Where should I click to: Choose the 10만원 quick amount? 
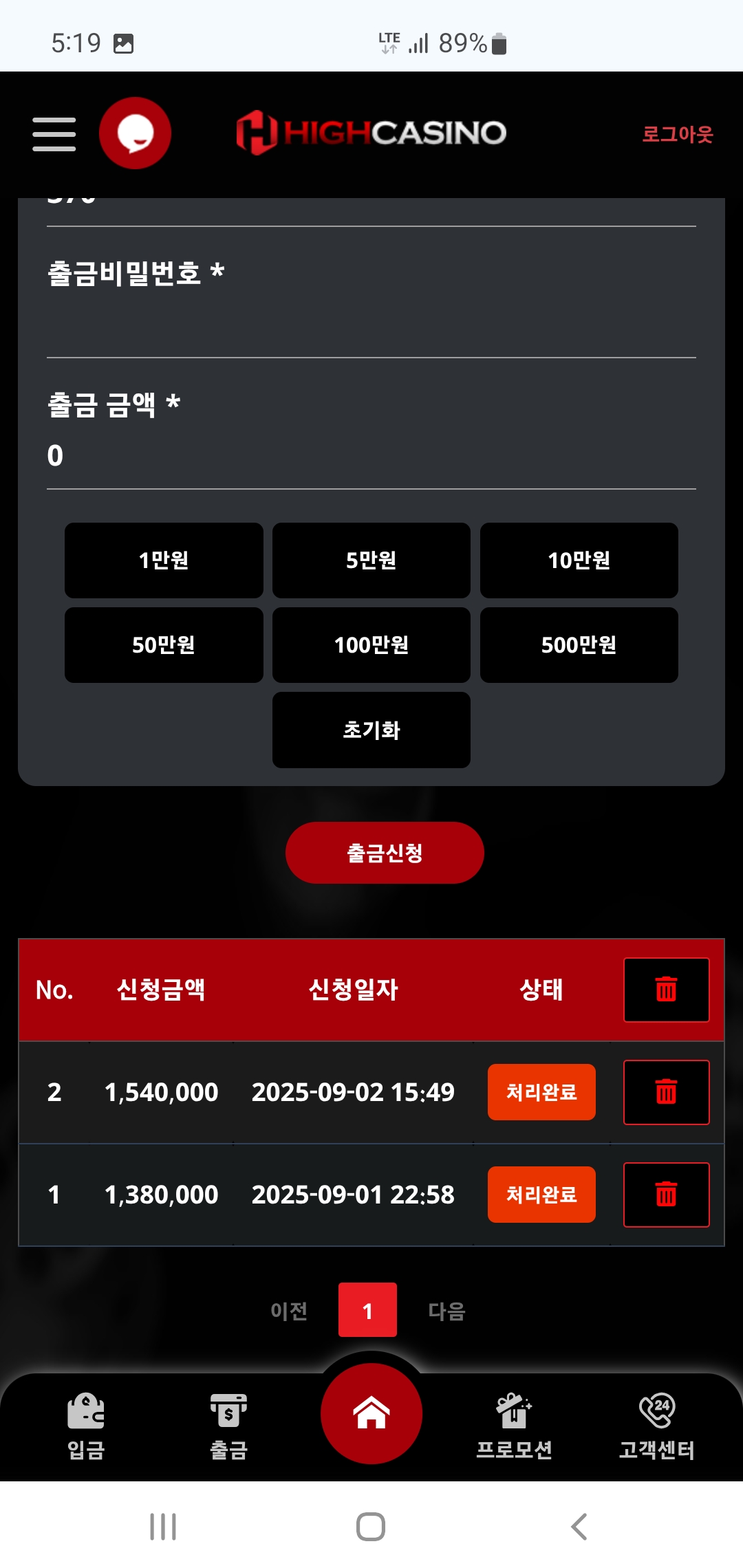[579, 560]
